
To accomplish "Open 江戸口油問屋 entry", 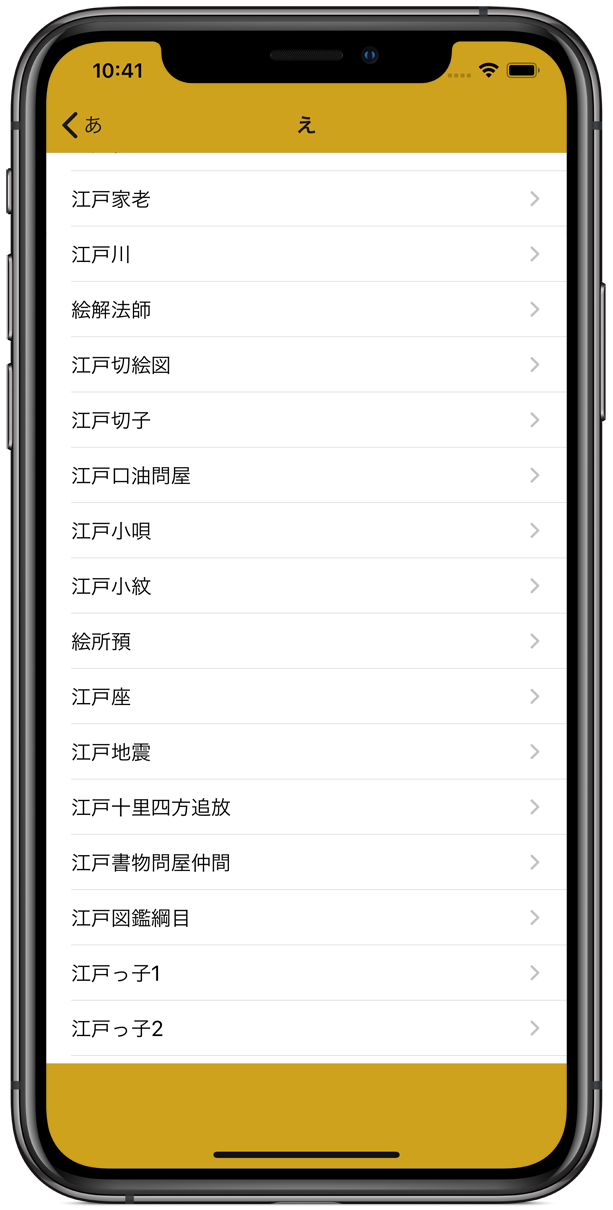I will (x=306, y=476).
